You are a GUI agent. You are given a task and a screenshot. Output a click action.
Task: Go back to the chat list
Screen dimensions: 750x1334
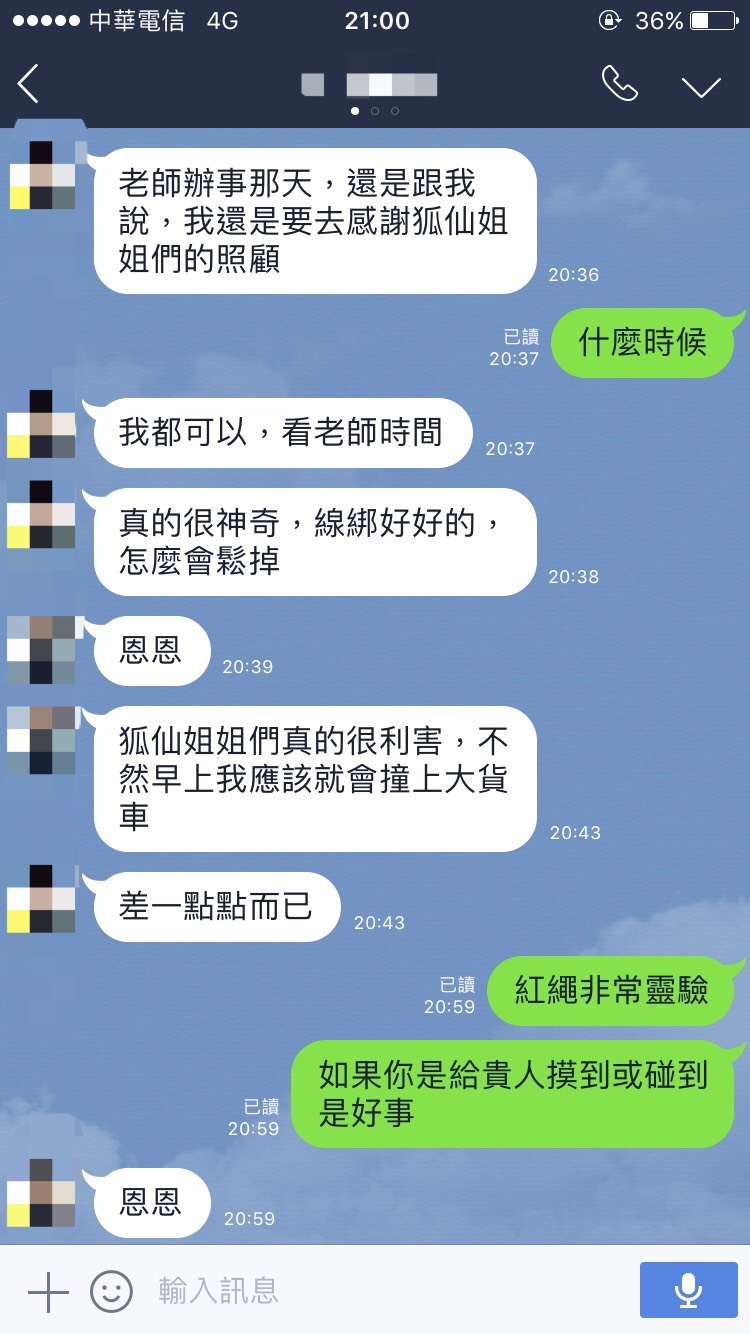pos(28,84)
